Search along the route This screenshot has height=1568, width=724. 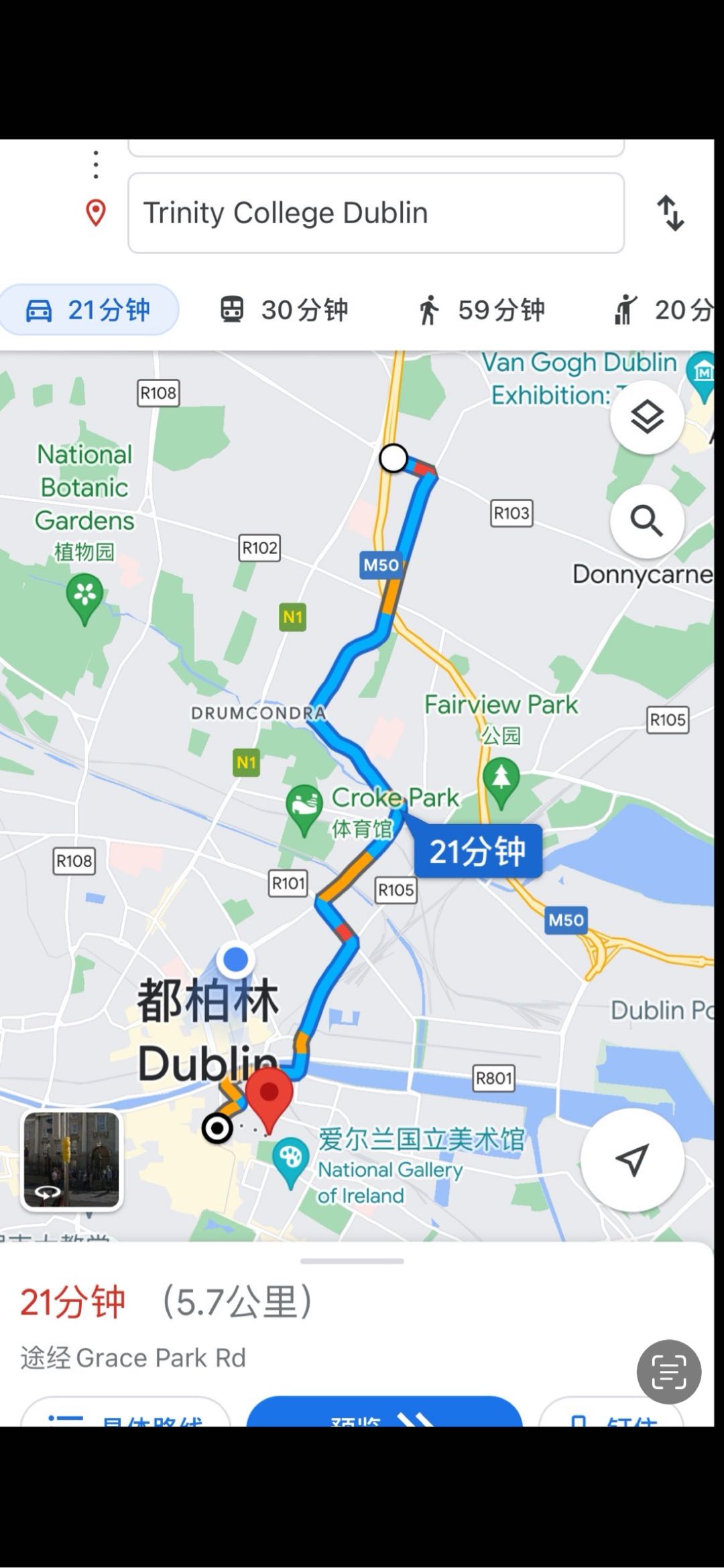(647, 521)
